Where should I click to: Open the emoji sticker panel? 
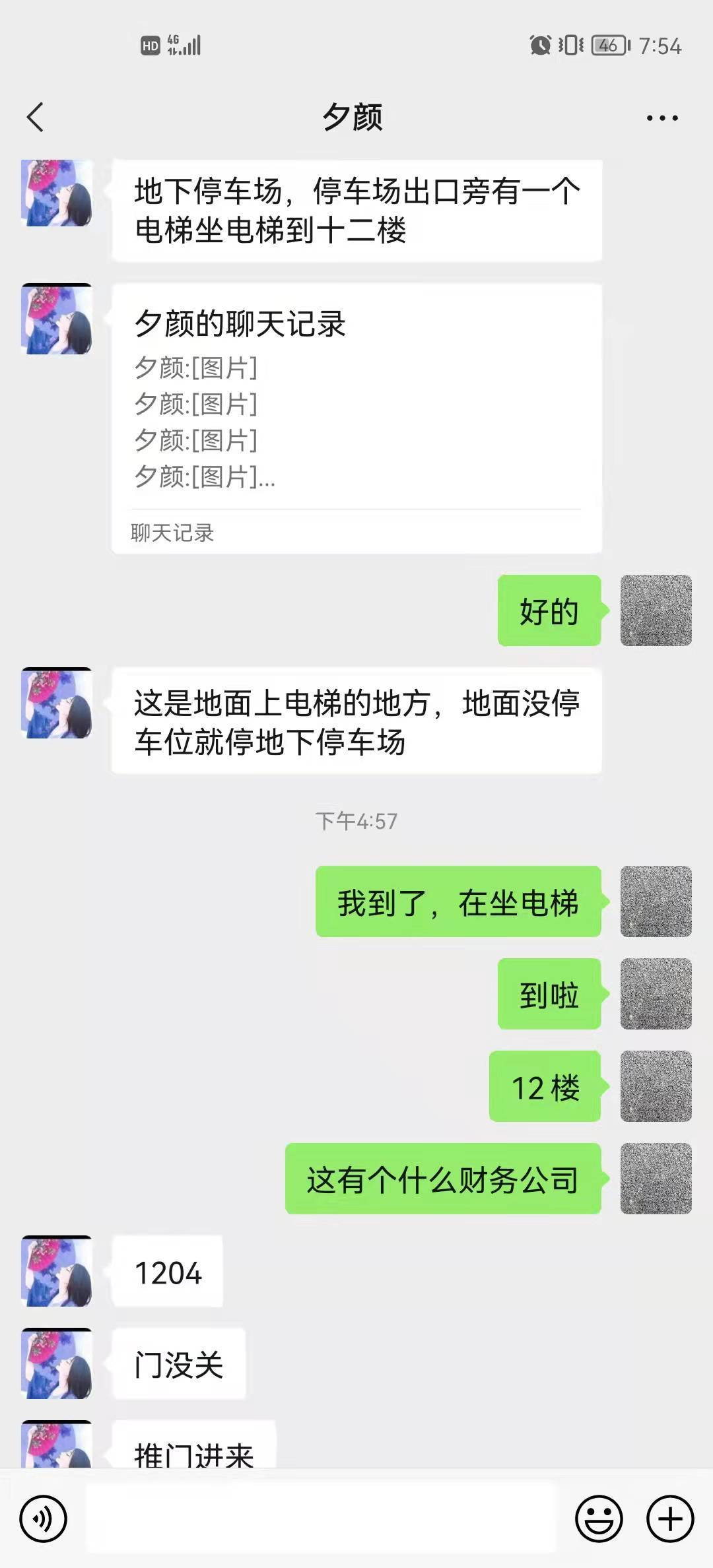pos(599,1519)
